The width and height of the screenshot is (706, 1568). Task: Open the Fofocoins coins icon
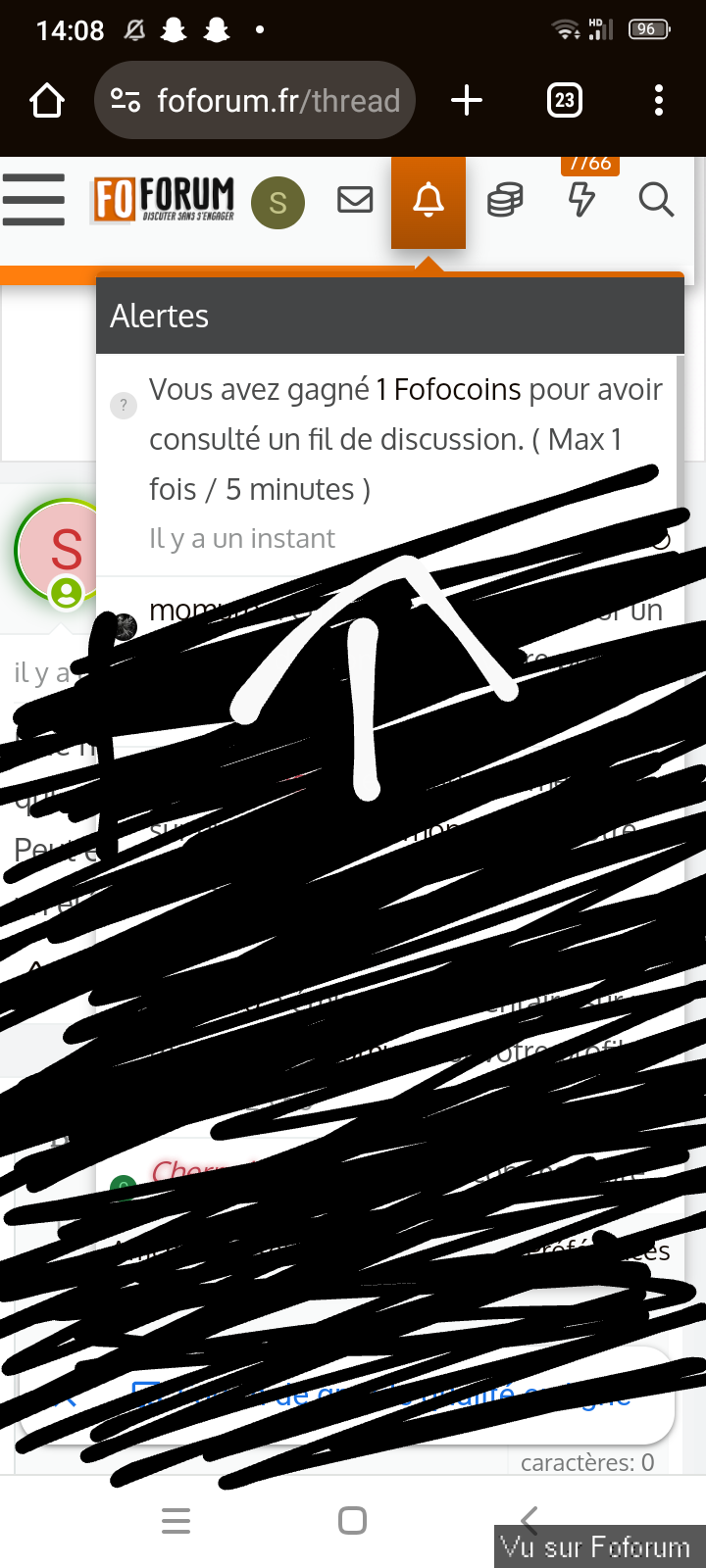click(x=505, y=200)
